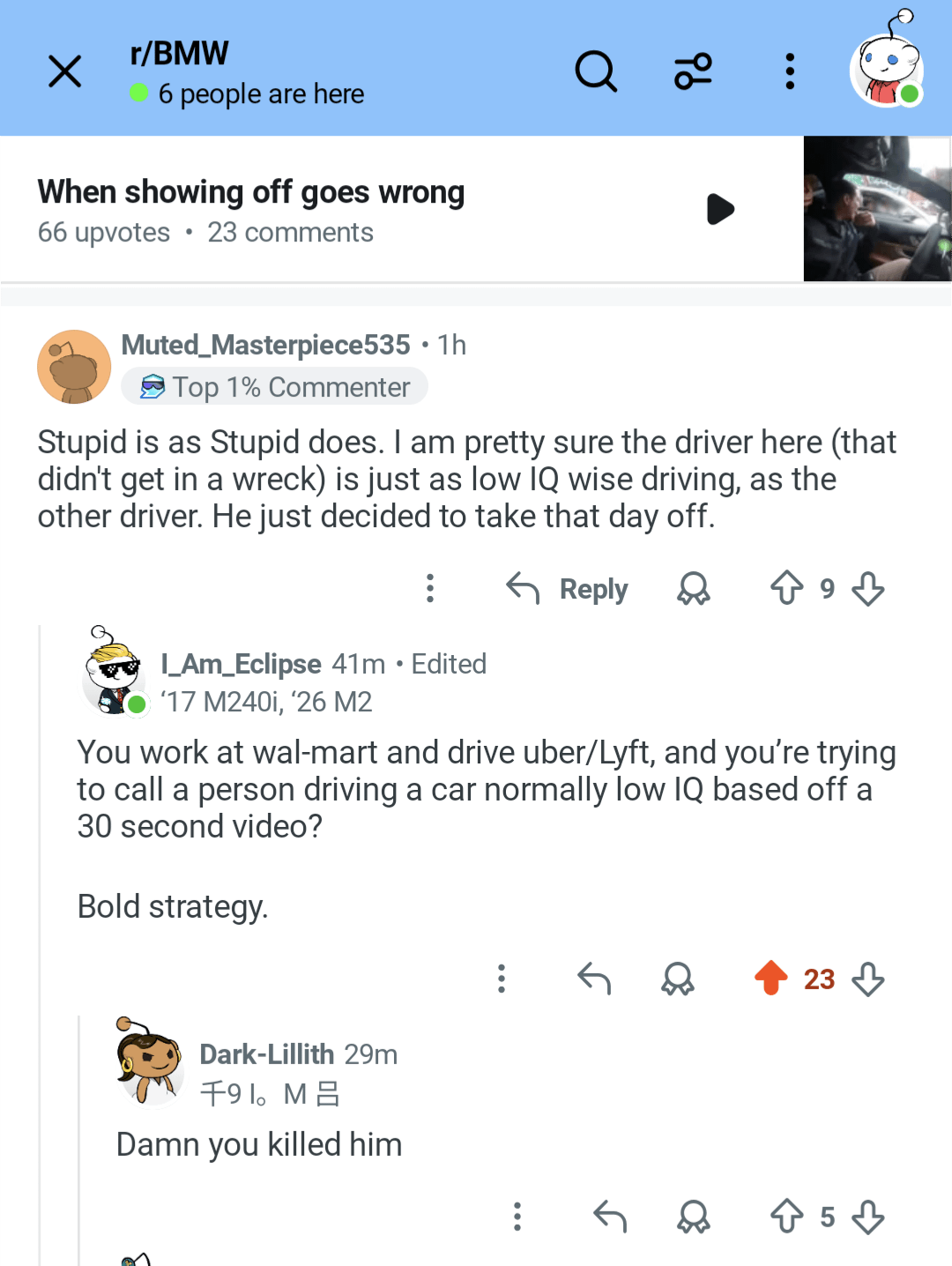Open more options on Muted_Masterpiece535's comment
The image size is (952, 1266).
point(430,588)
